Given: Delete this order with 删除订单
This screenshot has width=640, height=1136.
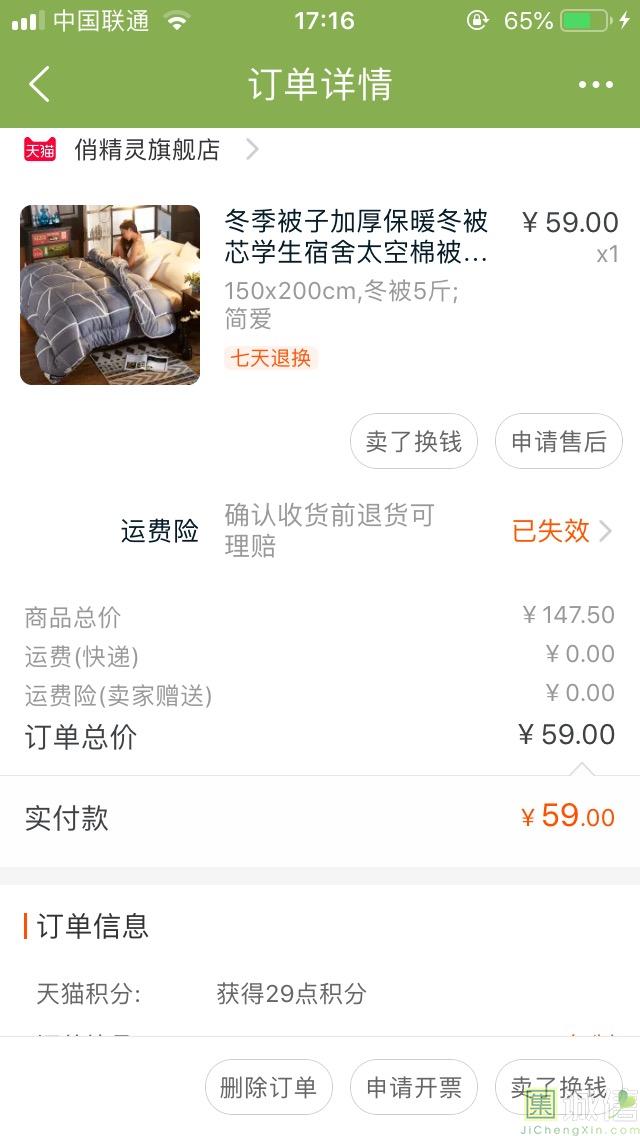Looking at the screenshot, I should (268, 1087).
